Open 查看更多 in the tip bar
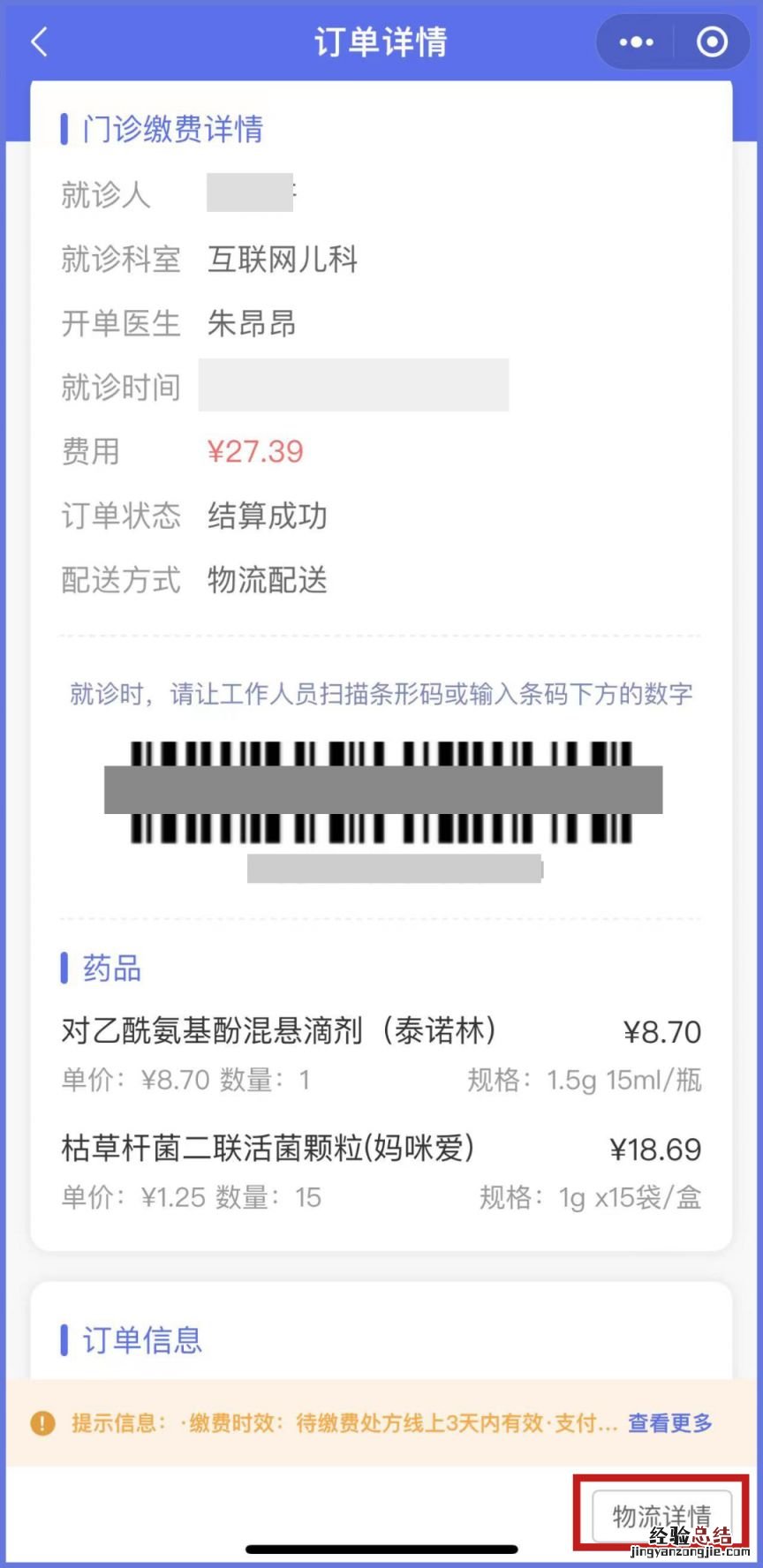 point(669,1423)
